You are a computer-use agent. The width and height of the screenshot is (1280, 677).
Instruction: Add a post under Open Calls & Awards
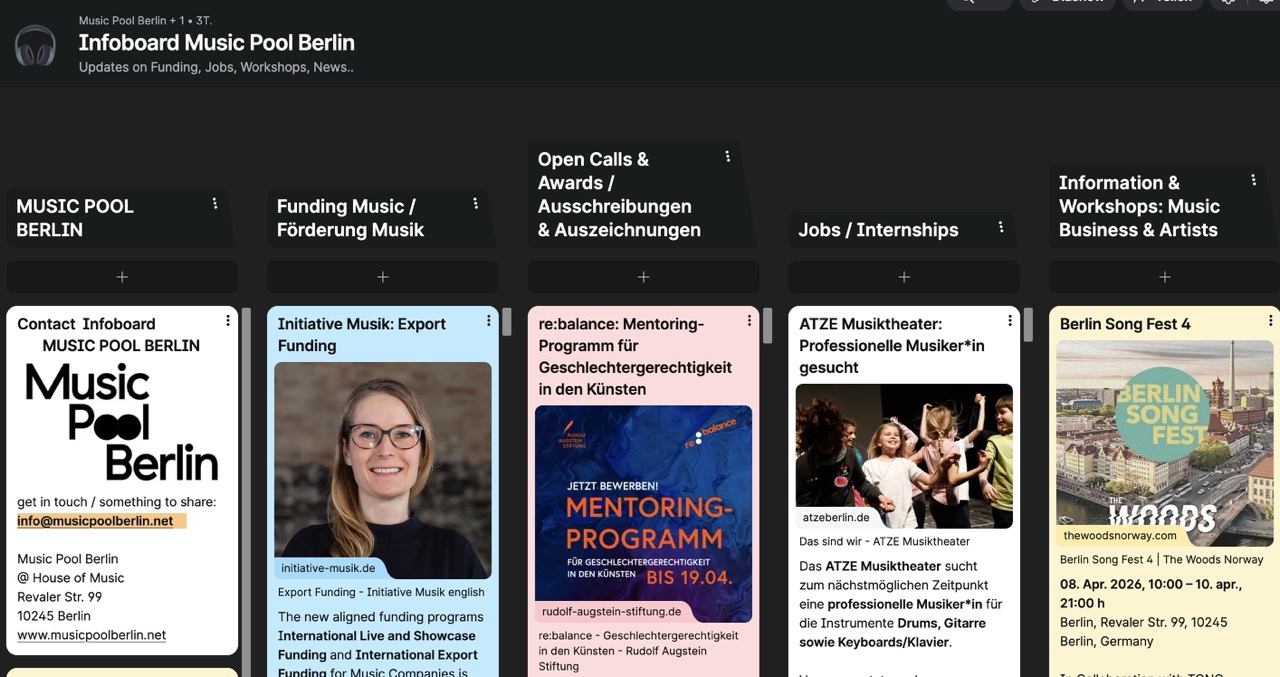click(x=643, y=277)
